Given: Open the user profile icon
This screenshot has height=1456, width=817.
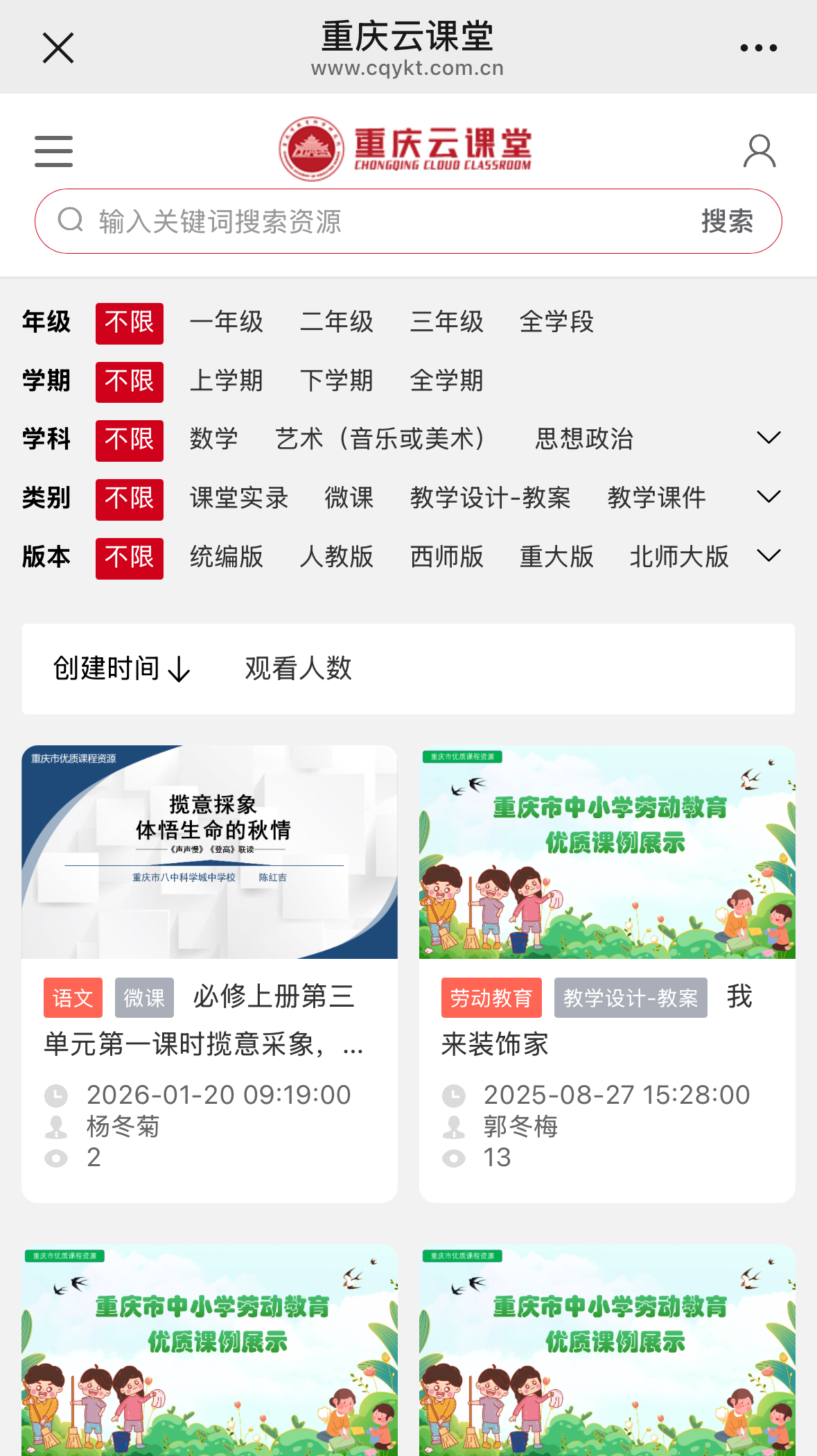Looking at the screenshot, I should [x=759, y=151].
